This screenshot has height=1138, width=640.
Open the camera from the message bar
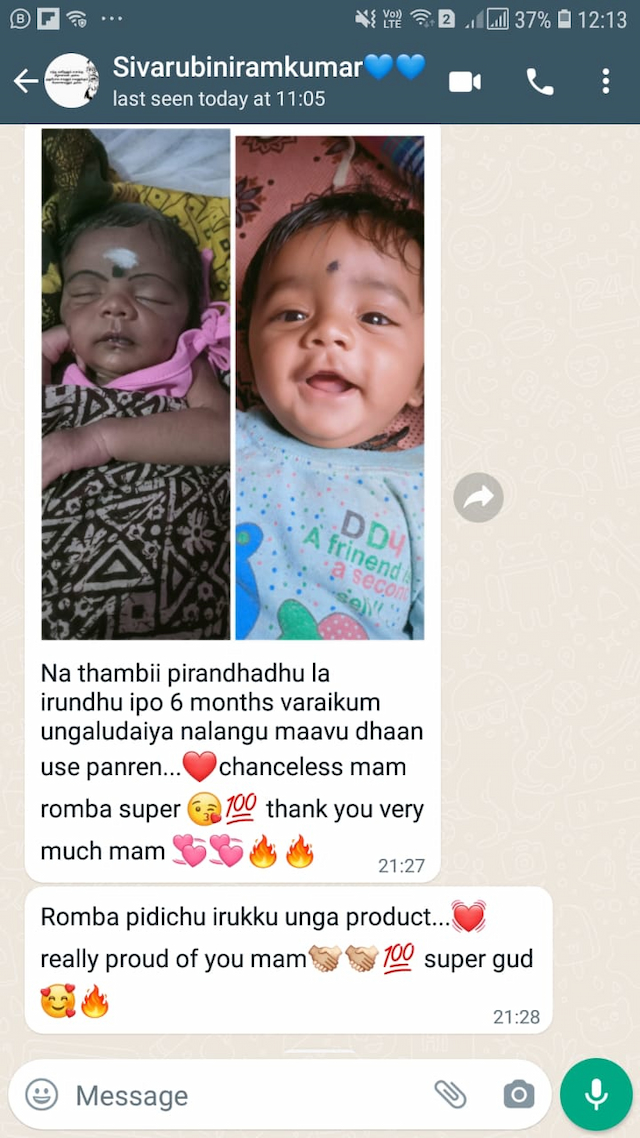tap(518, 1095)
